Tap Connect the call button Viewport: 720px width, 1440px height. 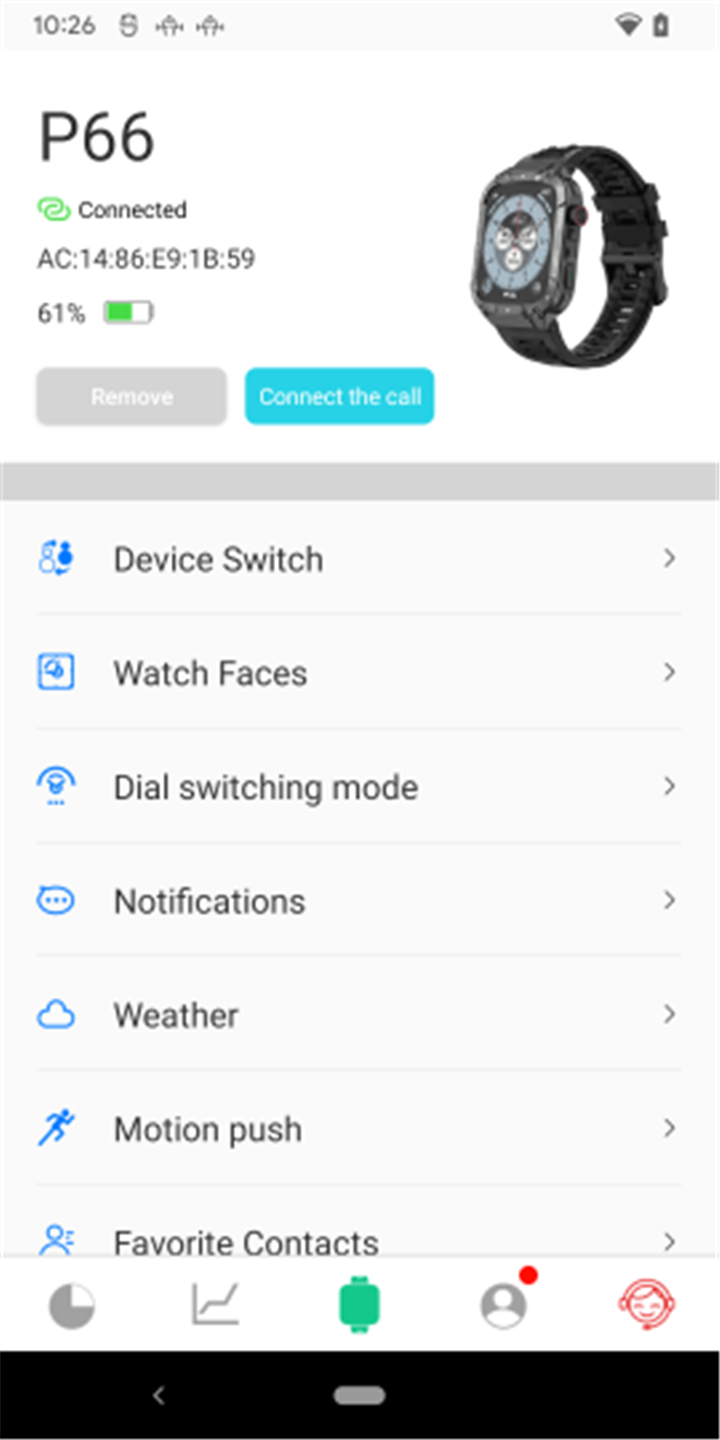[340, 397]
